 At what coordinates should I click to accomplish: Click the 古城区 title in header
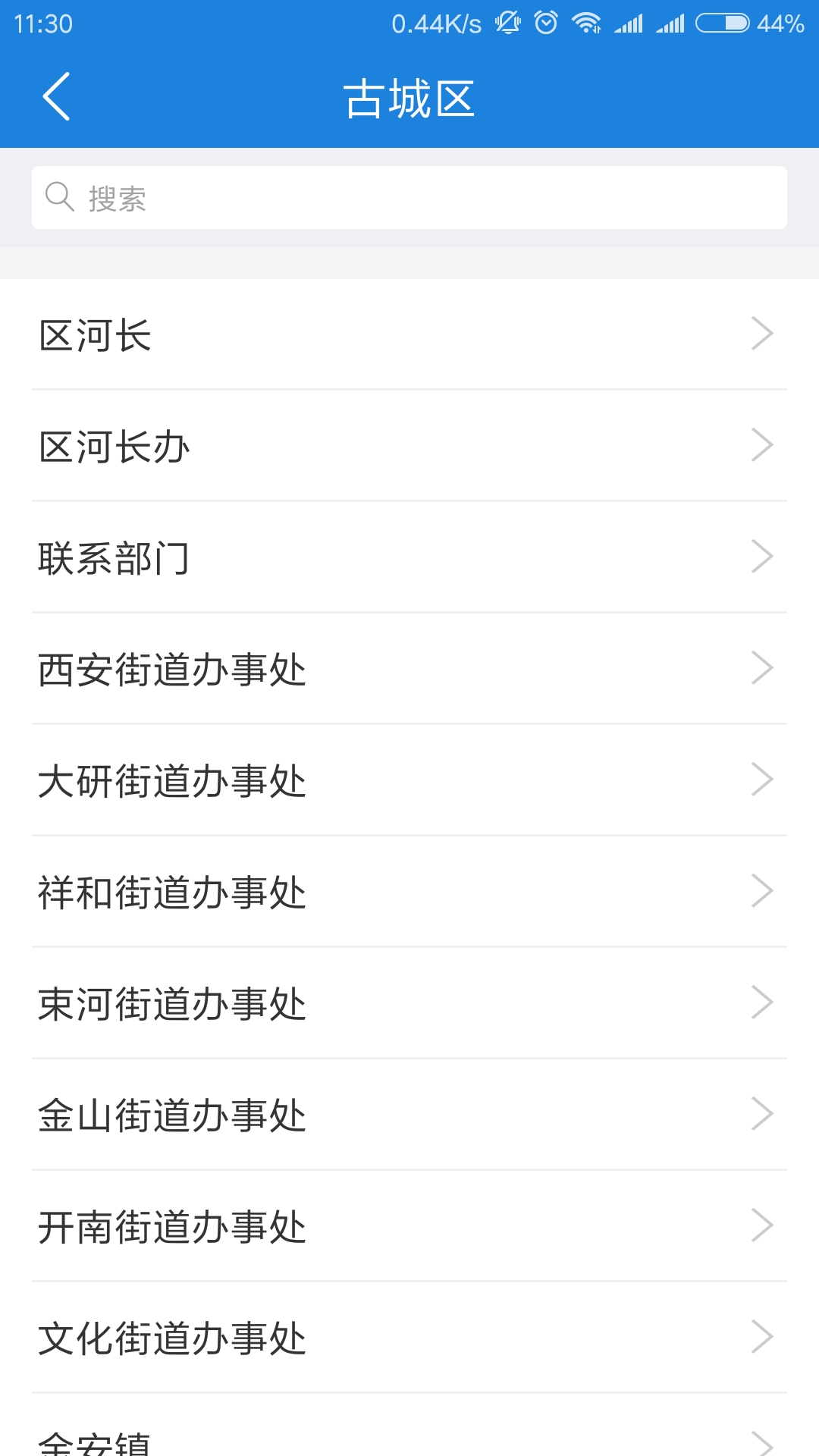[409, 99]
